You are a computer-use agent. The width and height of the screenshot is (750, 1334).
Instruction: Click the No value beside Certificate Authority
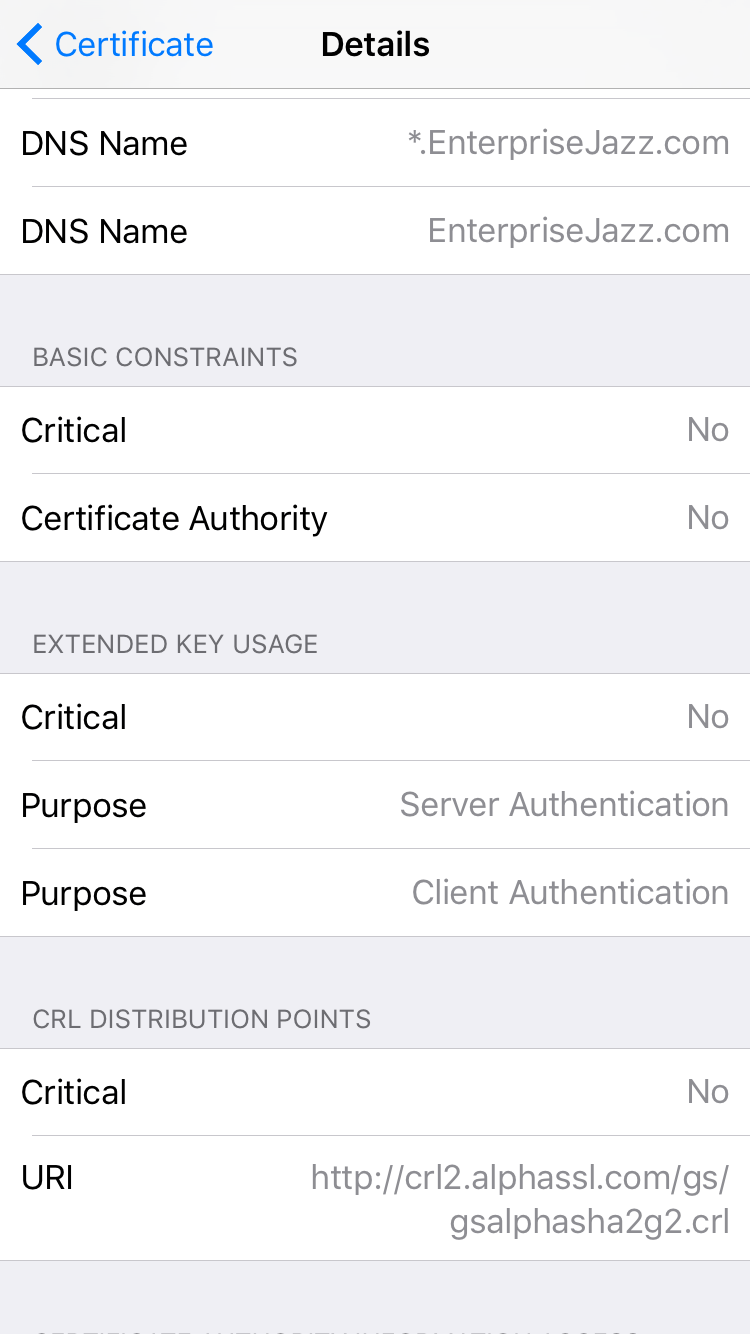pyautogui.click(x=708, y=518)
